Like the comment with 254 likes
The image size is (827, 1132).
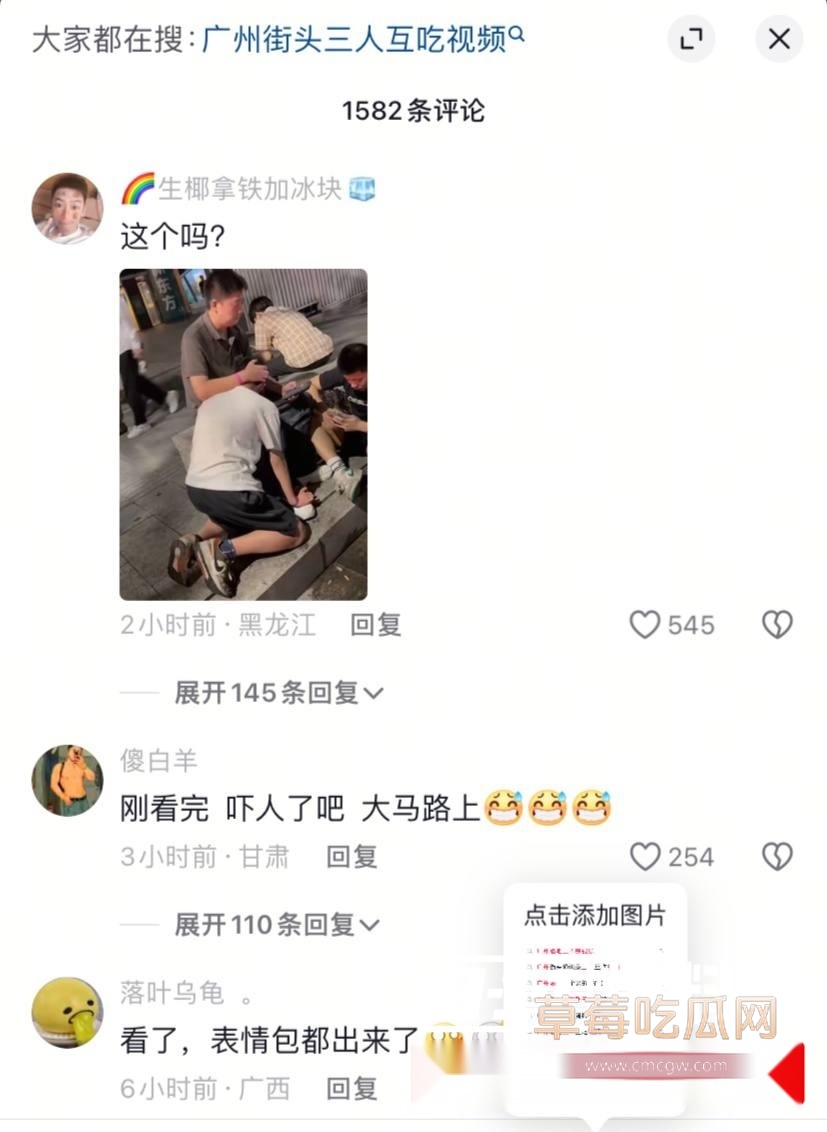point(645,857)
